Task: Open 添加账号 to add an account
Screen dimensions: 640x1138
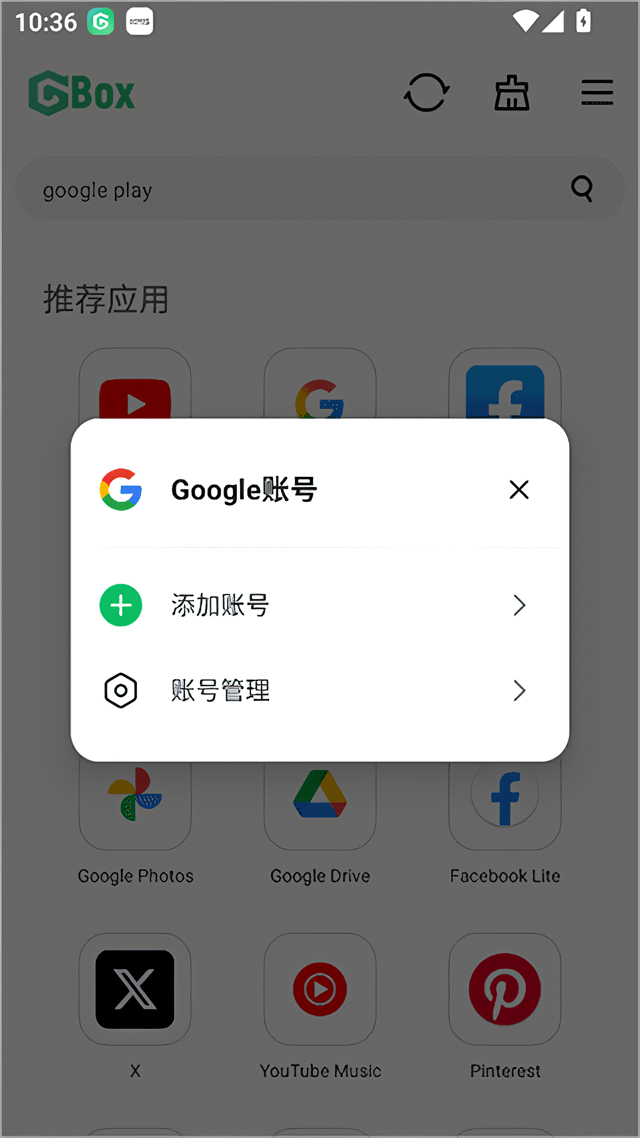Action: pos(319,606)
